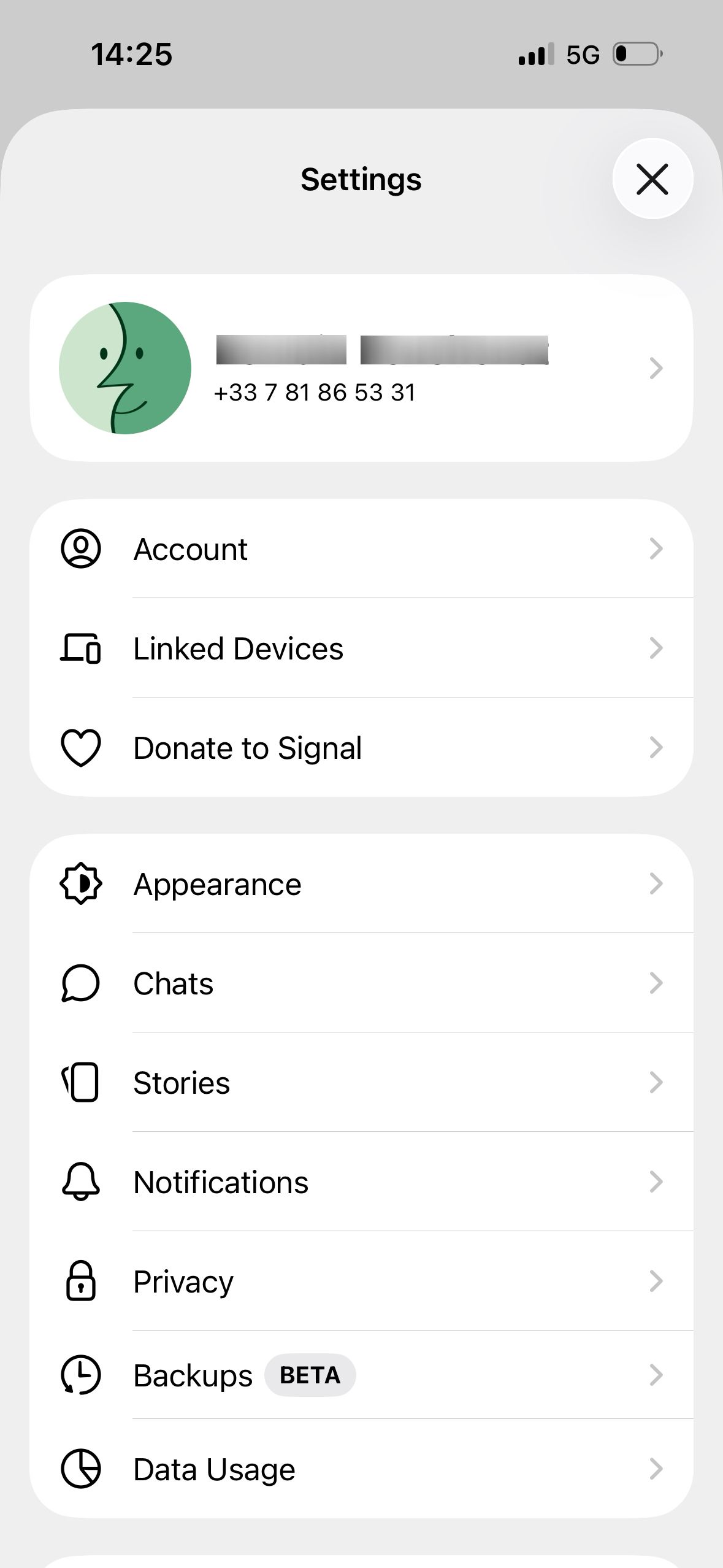Screen dimensions: 723x1568
Task: Tap the heart icon for Donate to Signal
Action: click(81, 748)
